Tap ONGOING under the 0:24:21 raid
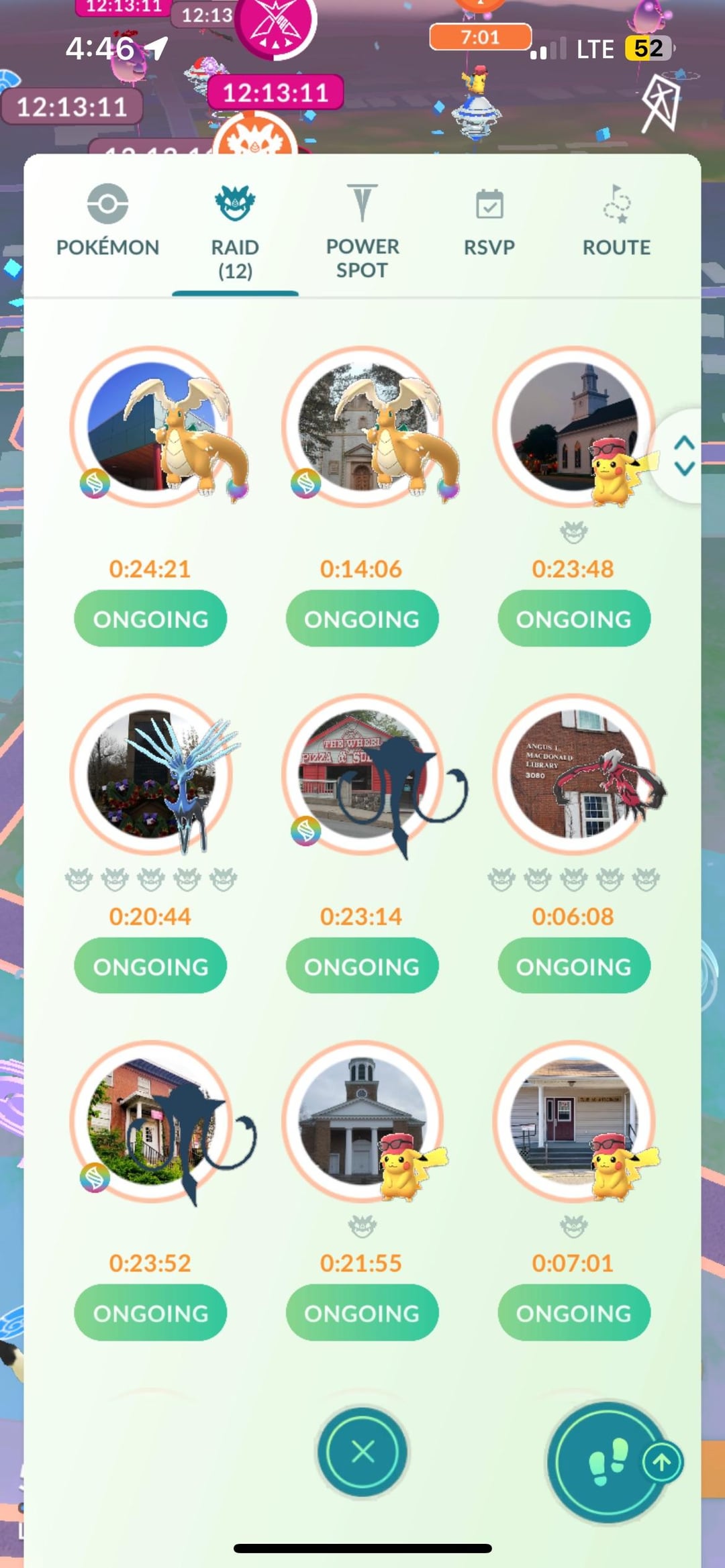Screen dimensions: 725x1568 (x=150, y=619)
